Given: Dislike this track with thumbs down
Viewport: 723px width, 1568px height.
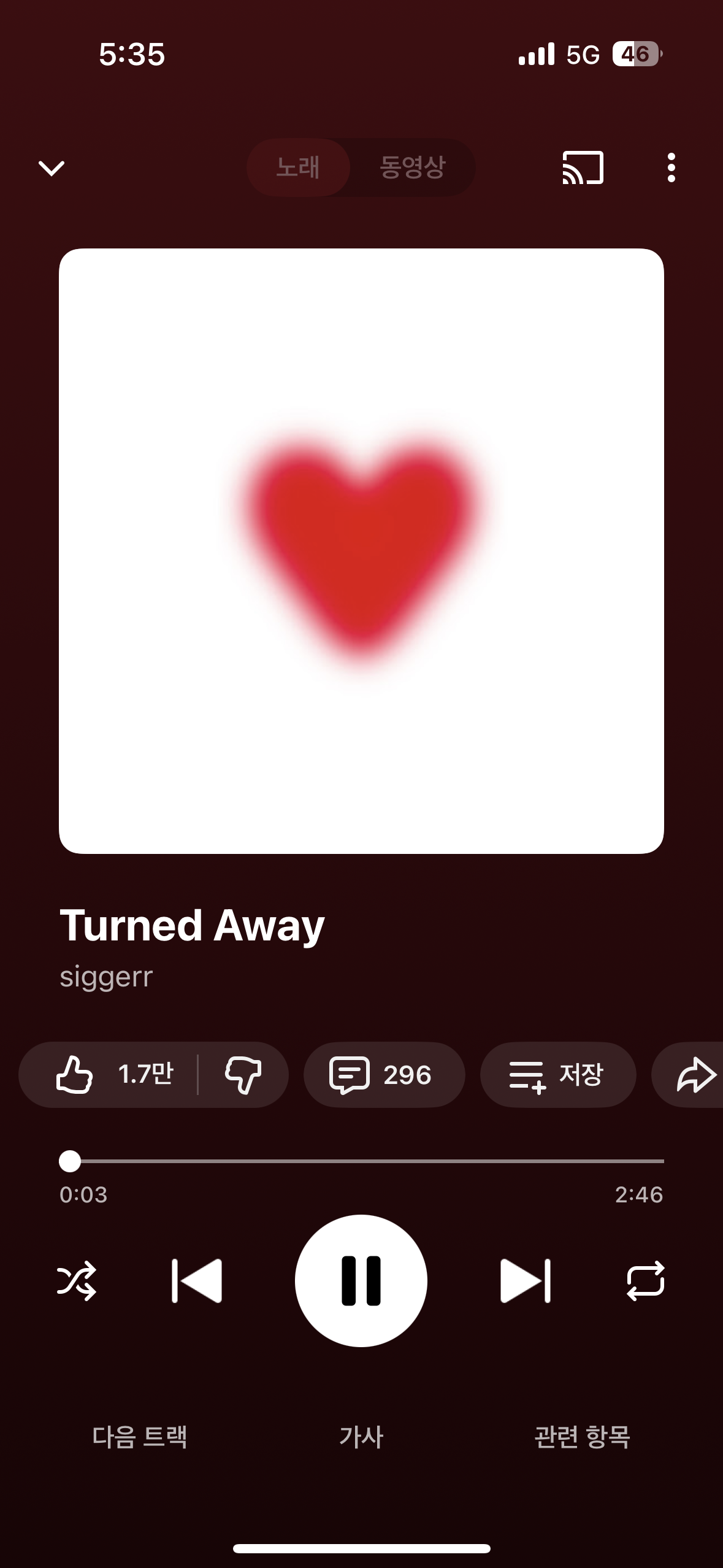Looking at the screenshot, I should pos(243,1075).
